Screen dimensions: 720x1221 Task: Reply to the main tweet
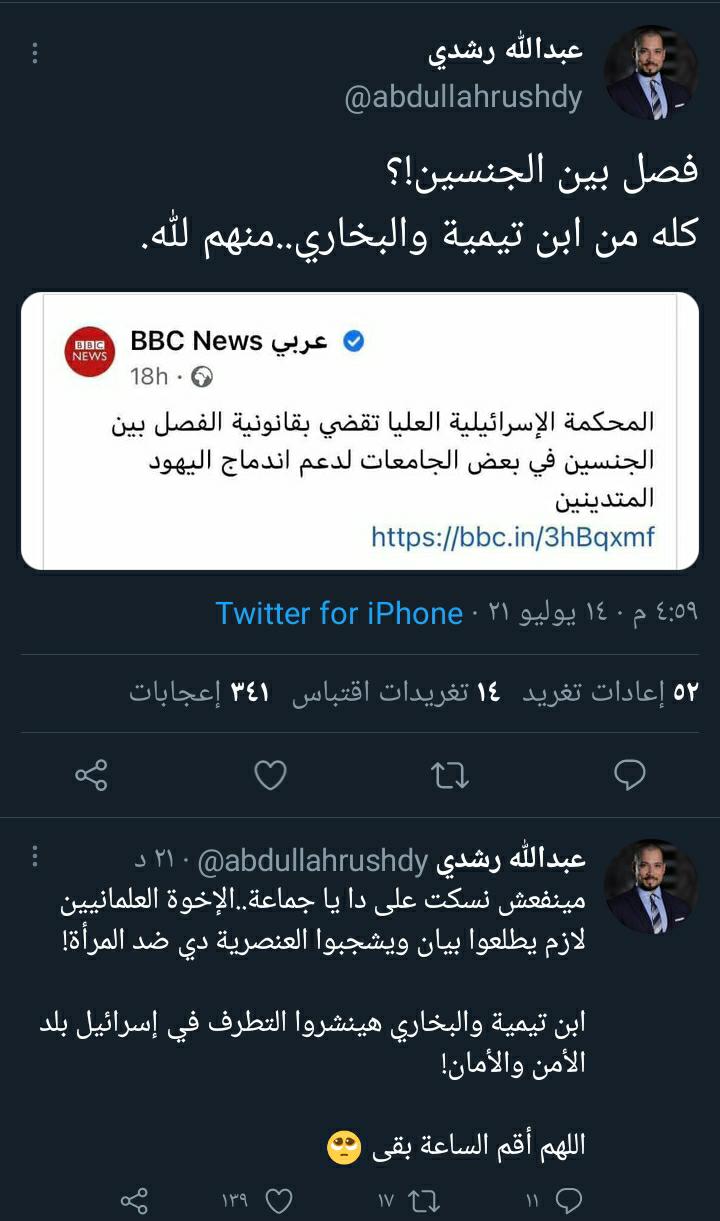coord(629,775)
